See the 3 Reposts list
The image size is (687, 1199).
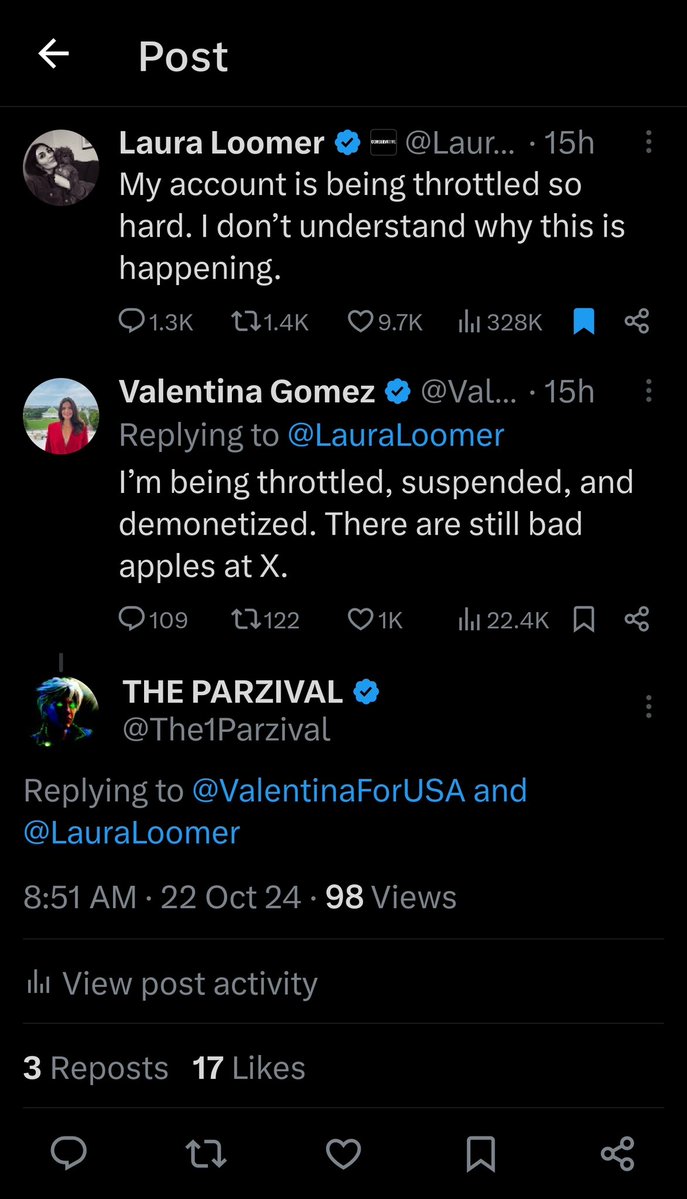pyautogui.click(x=96, y=1068)
